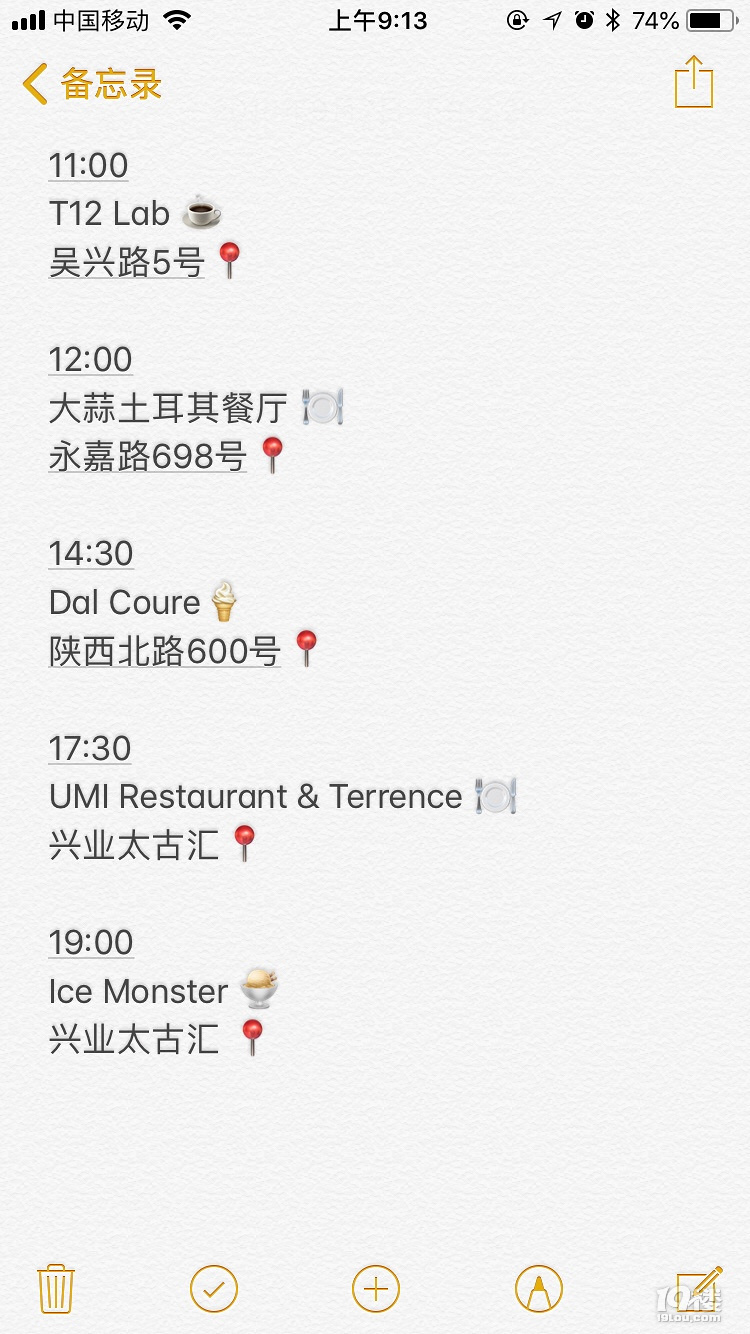Tap the 17:30 time link

[x=91, y=748]
